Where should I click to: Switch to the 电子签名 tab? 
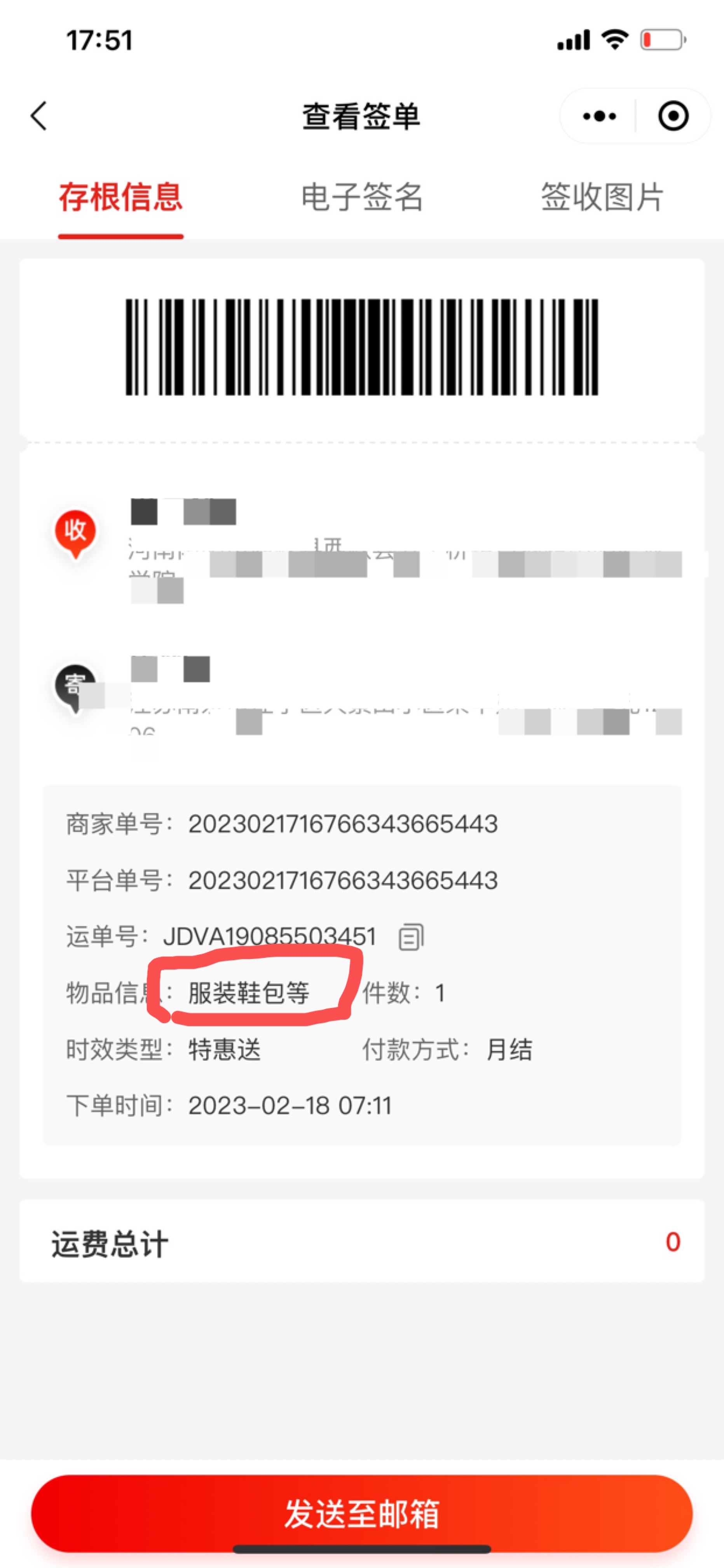pos(361,197)
